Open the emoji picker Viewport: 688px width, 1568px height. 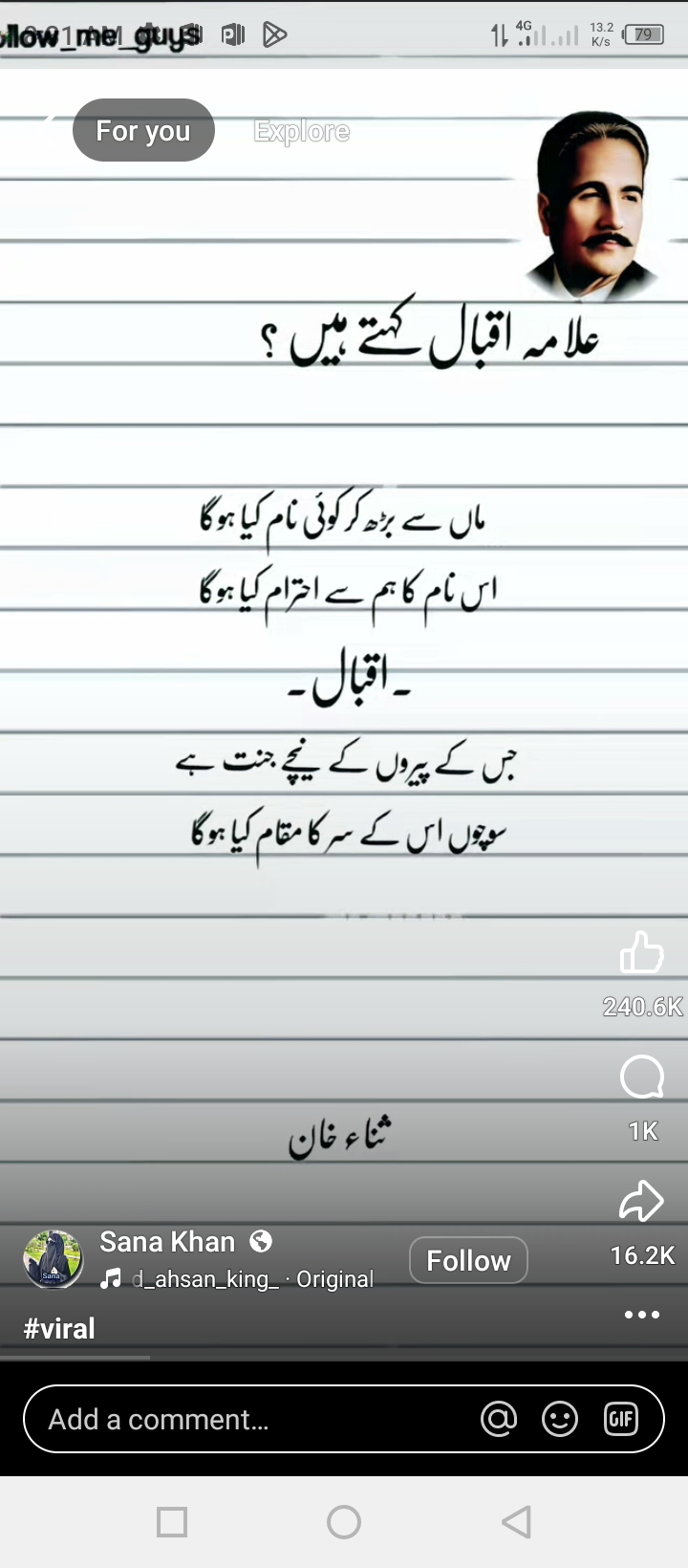point(560,1419)
